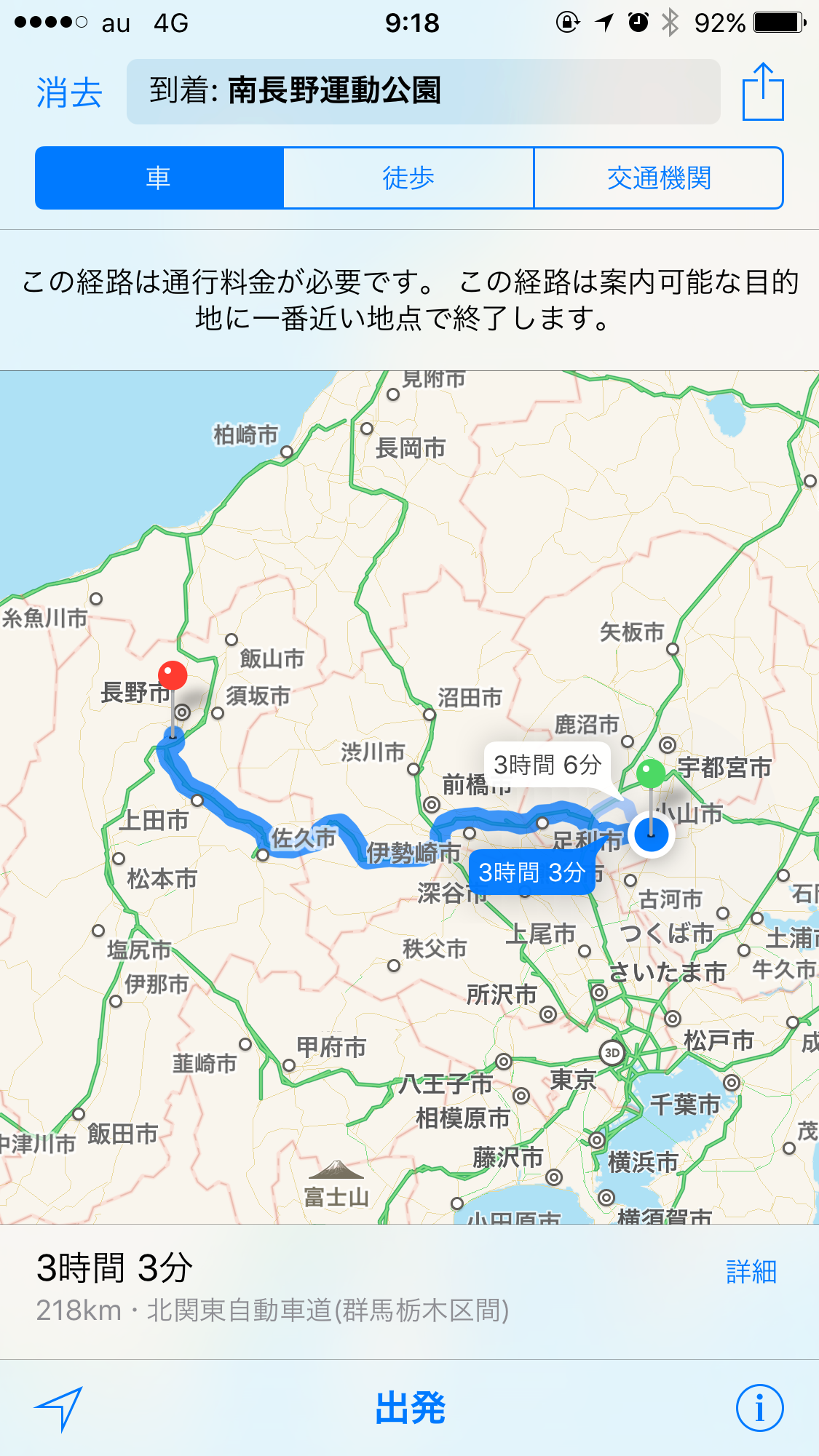Choose the alternate 3時間 6分 route

point(547,765)
